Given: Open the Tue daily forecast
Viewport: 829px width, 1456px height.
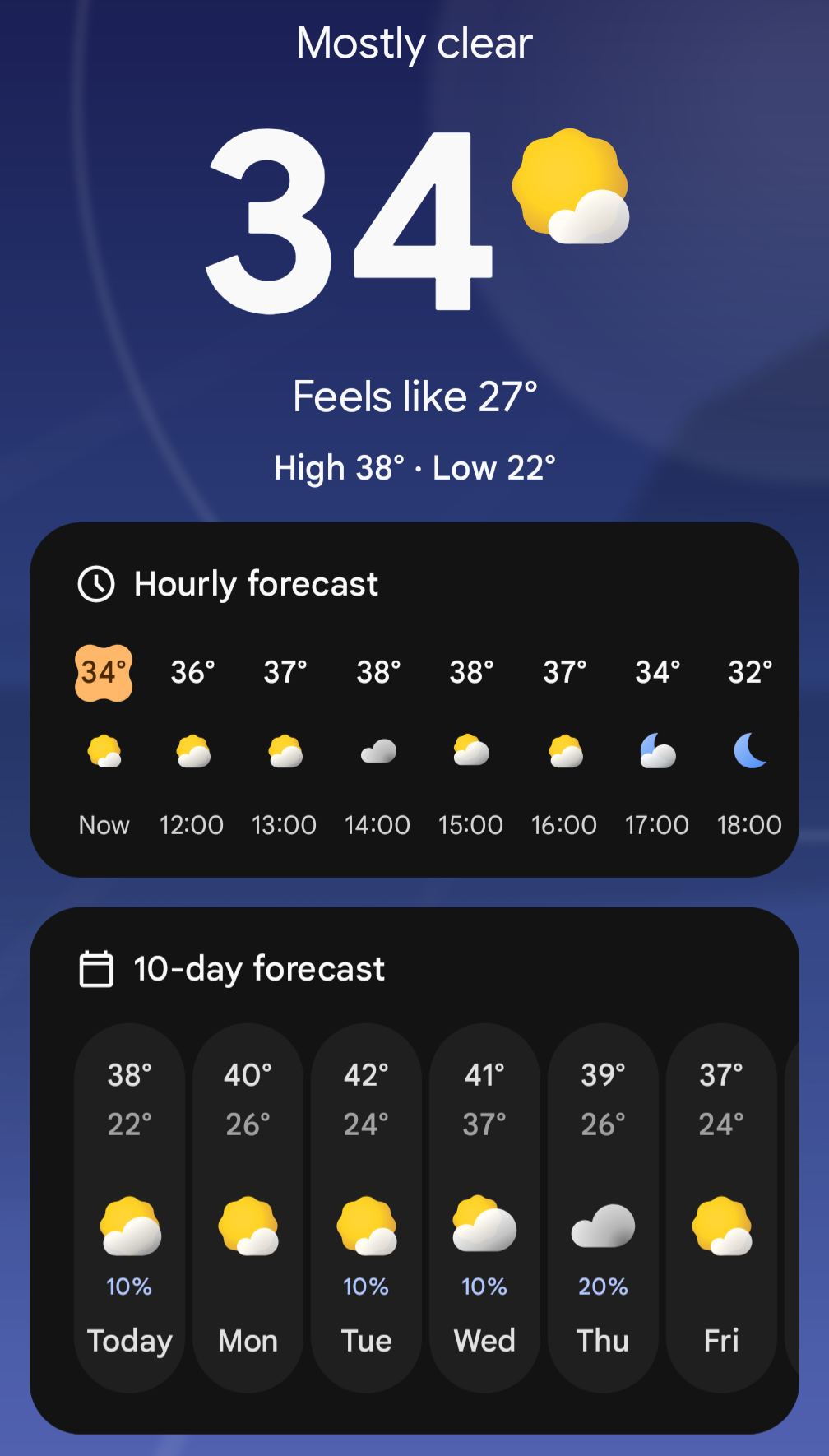Looking at the screenshot, I should [x=366, y=1208].
